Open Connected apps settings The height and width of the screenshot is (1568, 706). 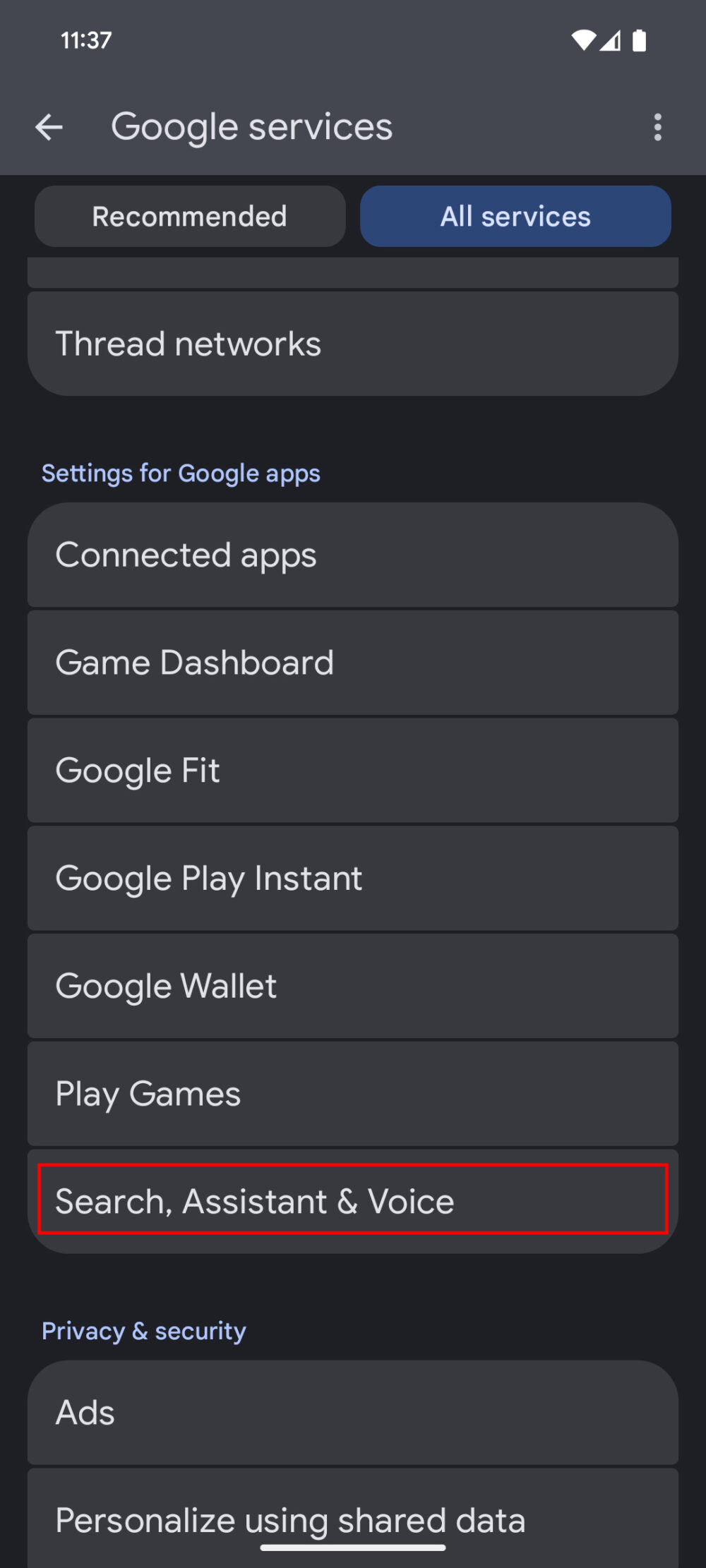click(353, 555)
